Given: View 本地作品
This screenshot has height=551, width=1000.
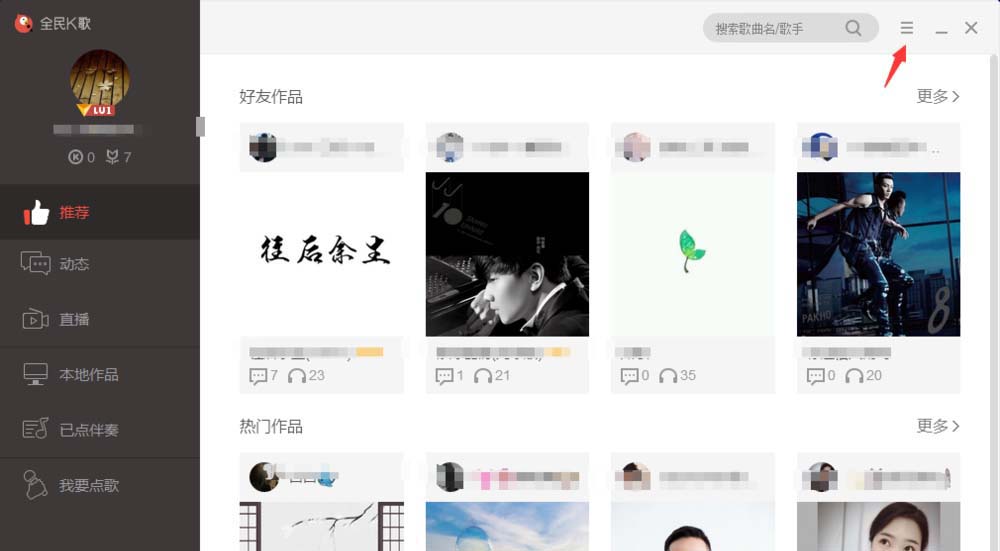Looking at the screenshot, I should click(88, 375).
